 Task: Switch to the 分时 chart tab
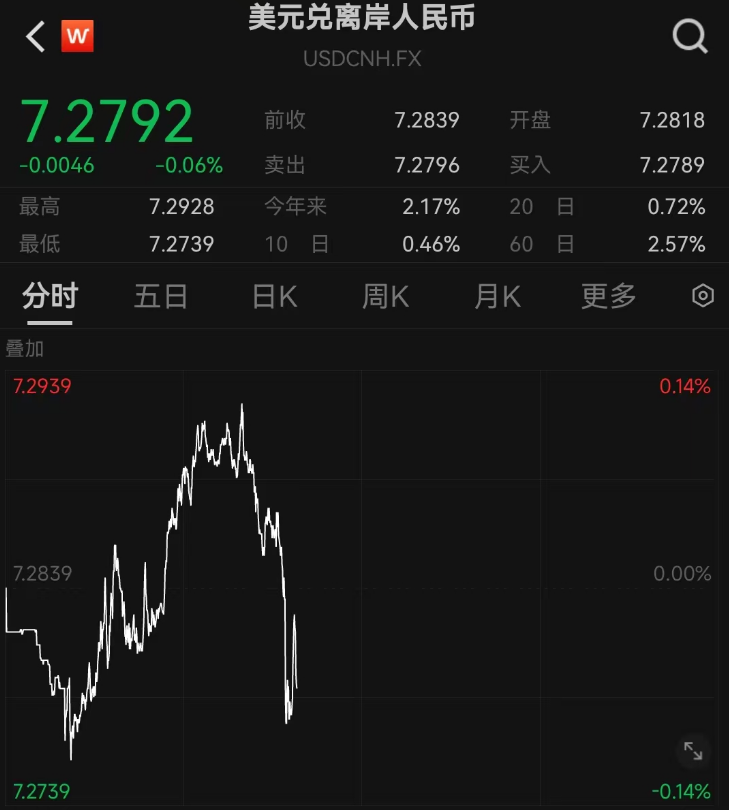point(50,296)
